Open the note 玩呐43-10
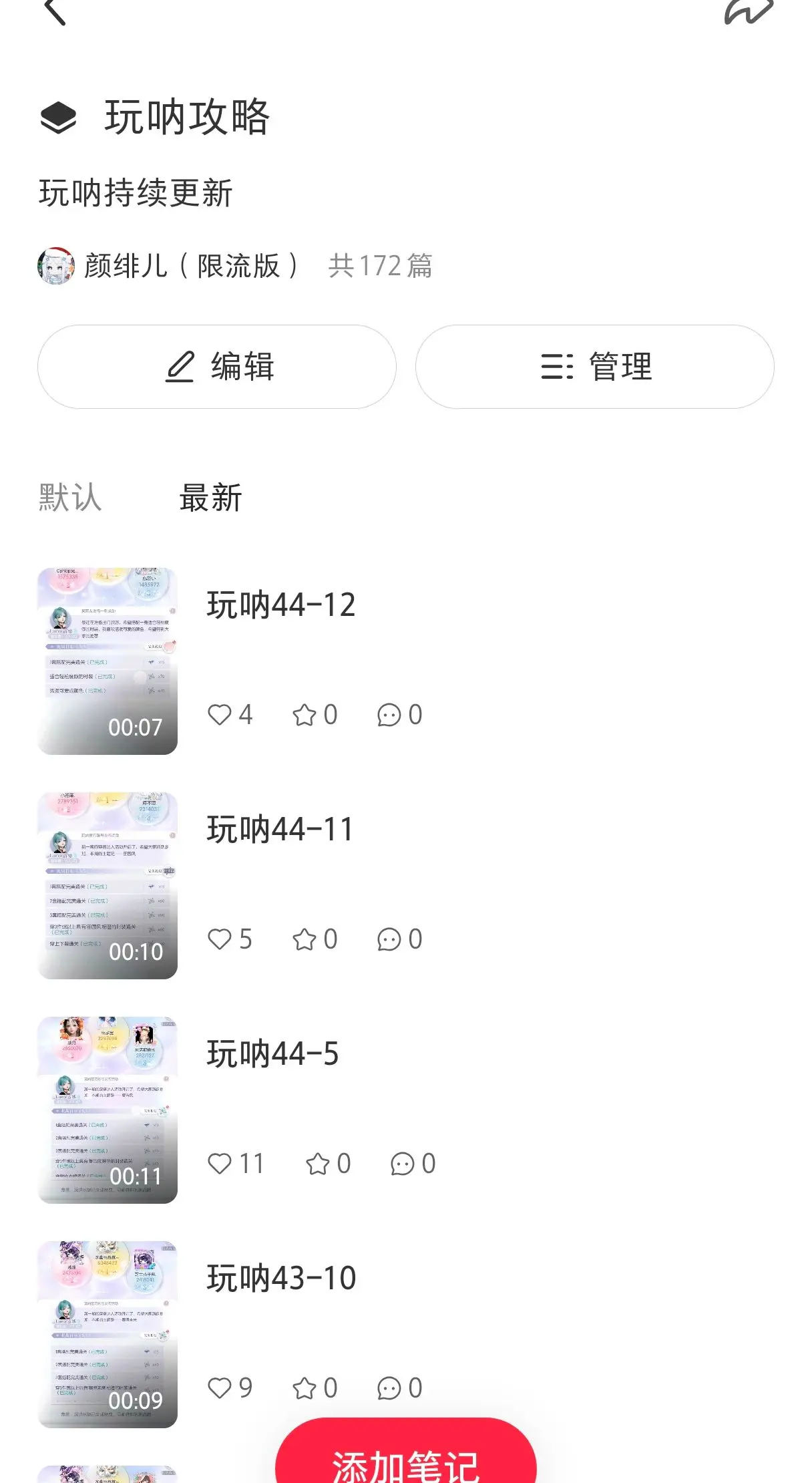This screenshot has height=1483, width=812. click(281, 1279)
